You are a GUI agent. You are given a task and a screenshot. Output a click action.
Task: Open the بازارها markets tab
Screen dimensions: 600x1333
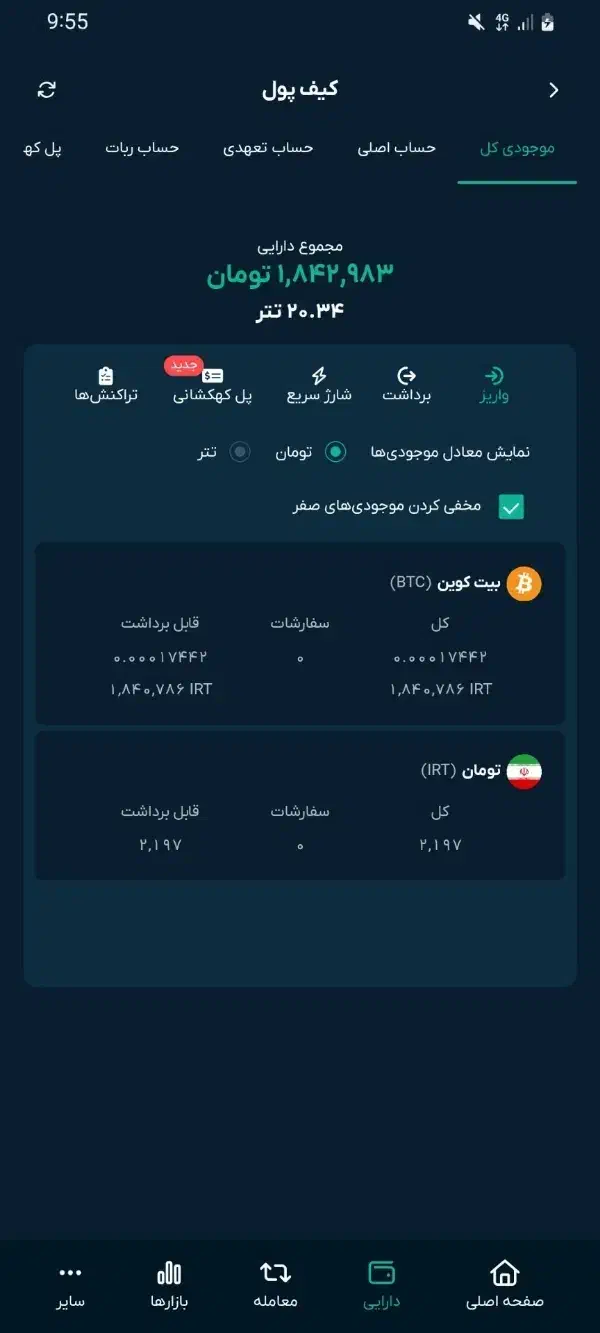[x=170, y=1285]
